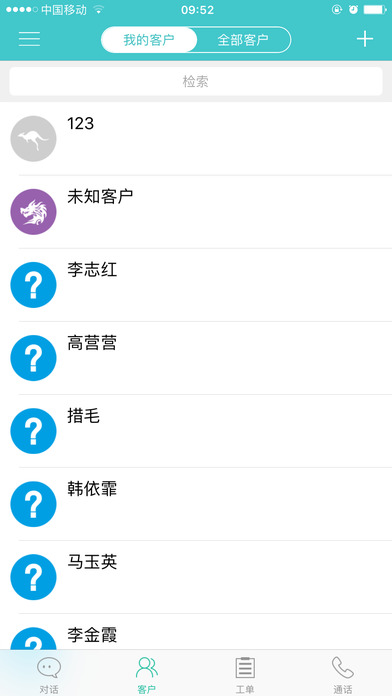Viewport: 392px width, 696px height.
Task: Open customer 123
Action: coord(196,138)
